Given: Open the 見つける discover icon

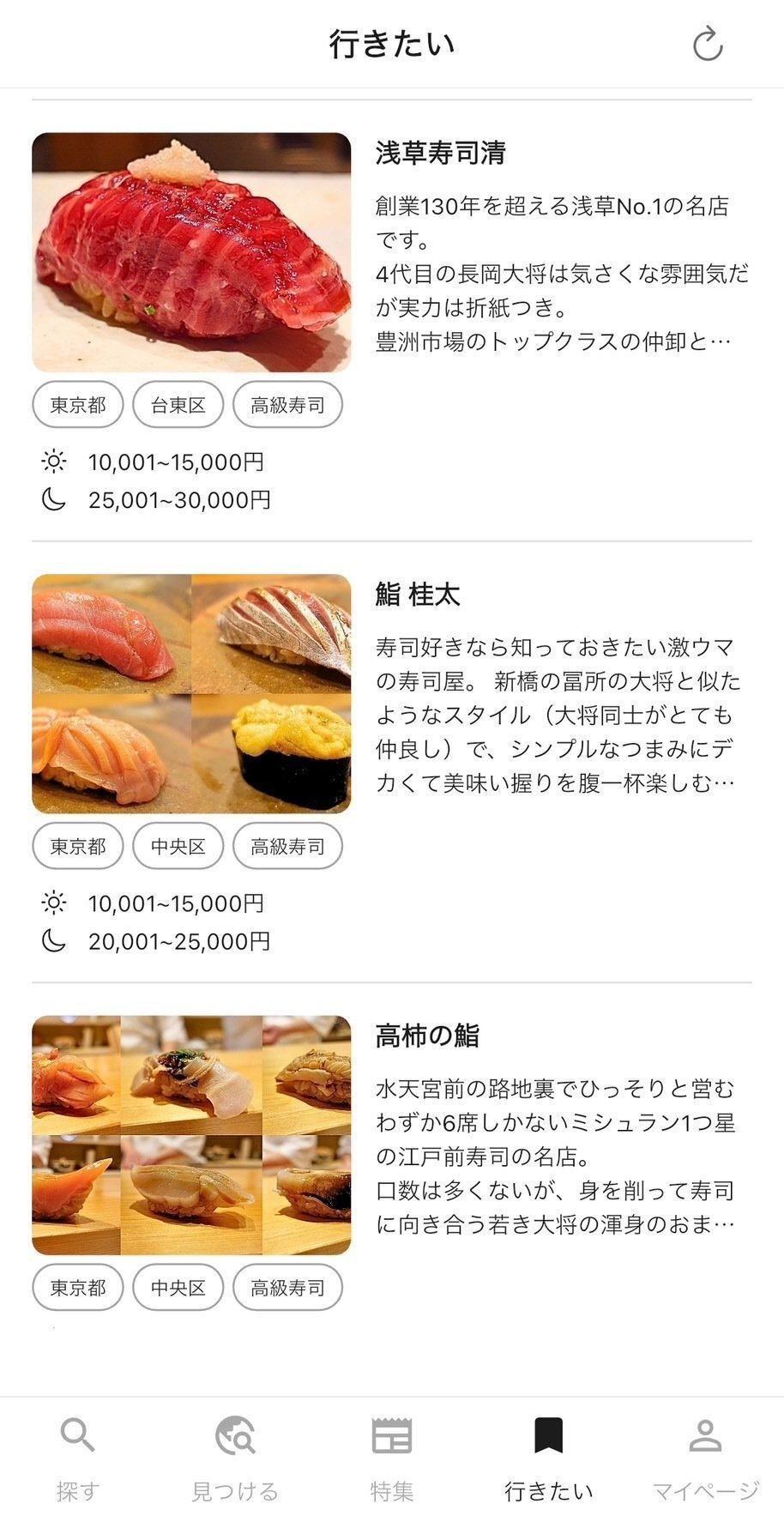Looking at the screenshot, I should pyautogui.click(x=235, y=1435).
